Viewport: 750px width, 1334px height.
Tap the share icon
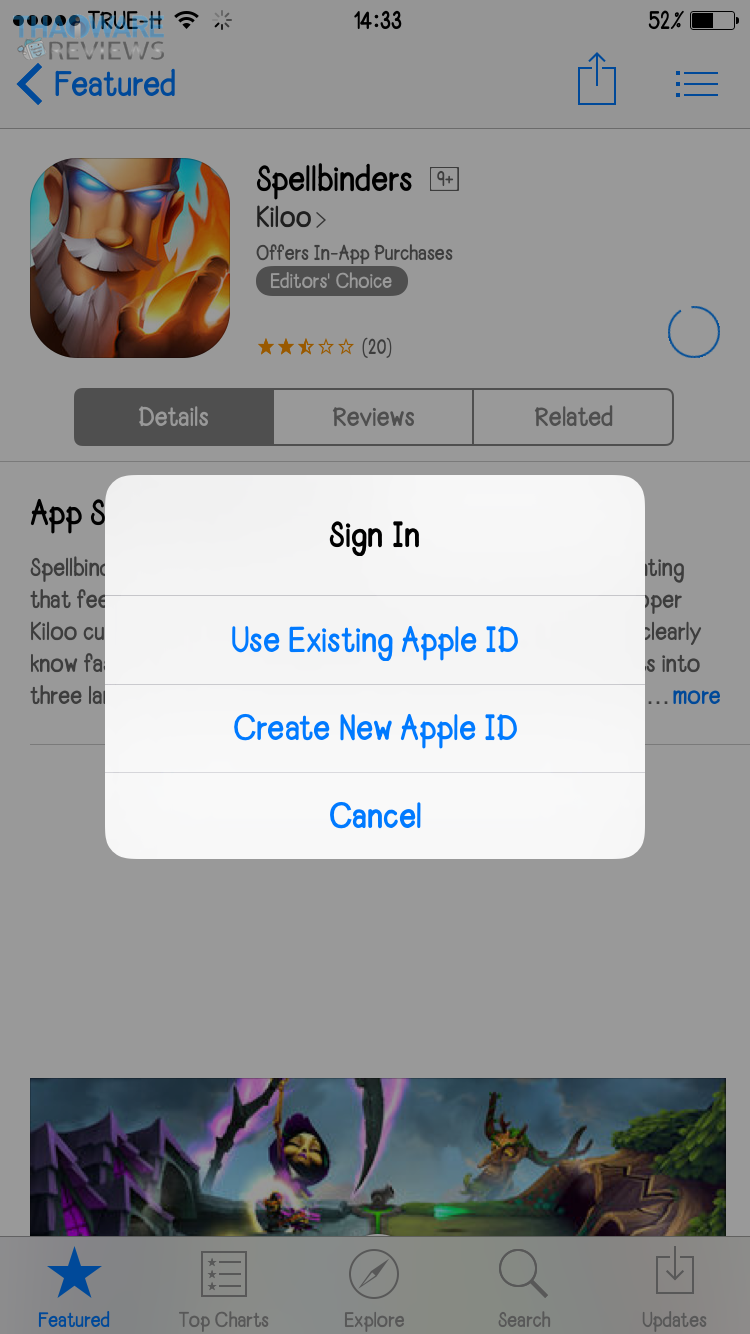coord(597,80)
